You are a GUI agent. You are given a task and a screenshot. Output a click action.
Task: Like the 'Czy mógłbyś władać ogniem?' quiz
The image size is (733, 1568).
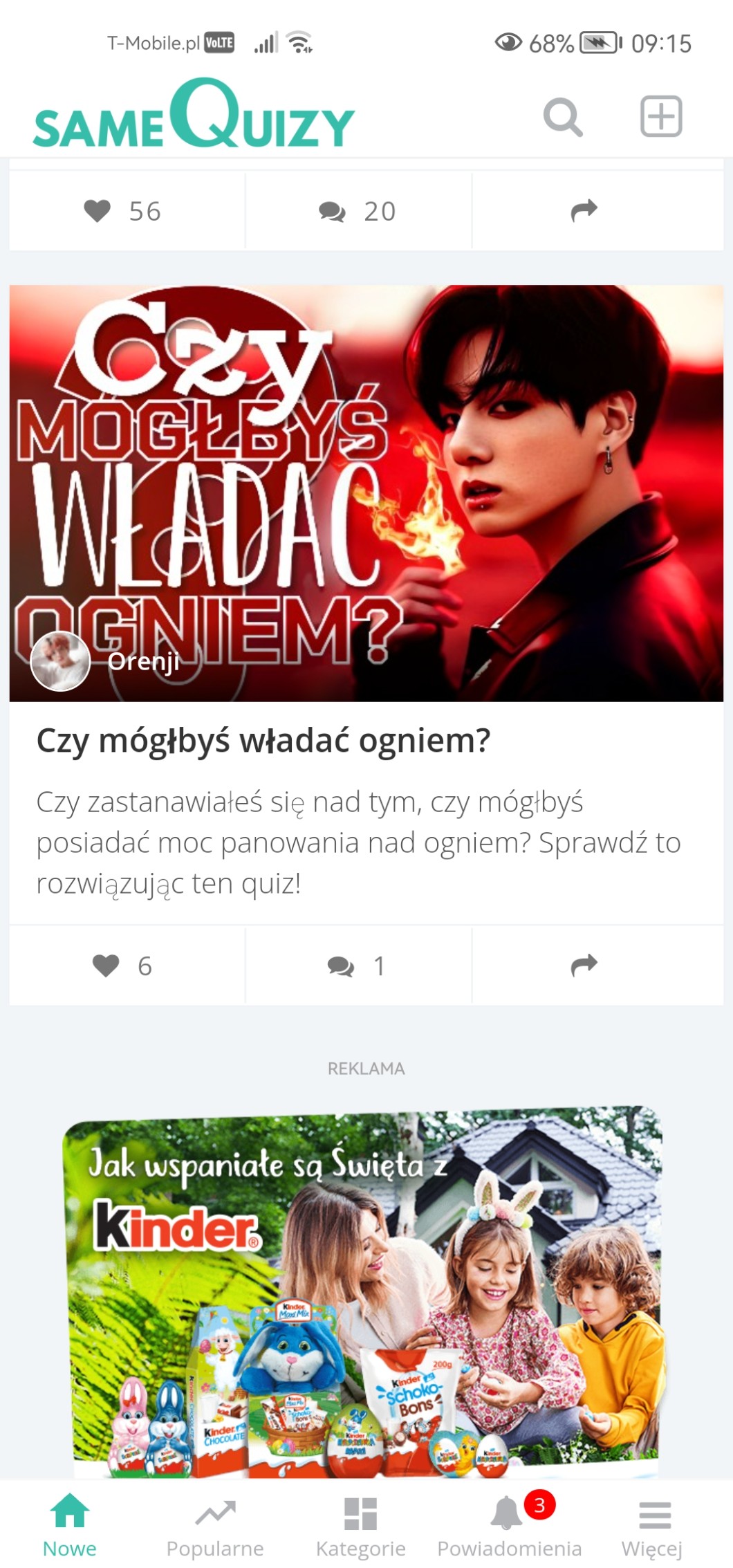[x=123, y=966]
